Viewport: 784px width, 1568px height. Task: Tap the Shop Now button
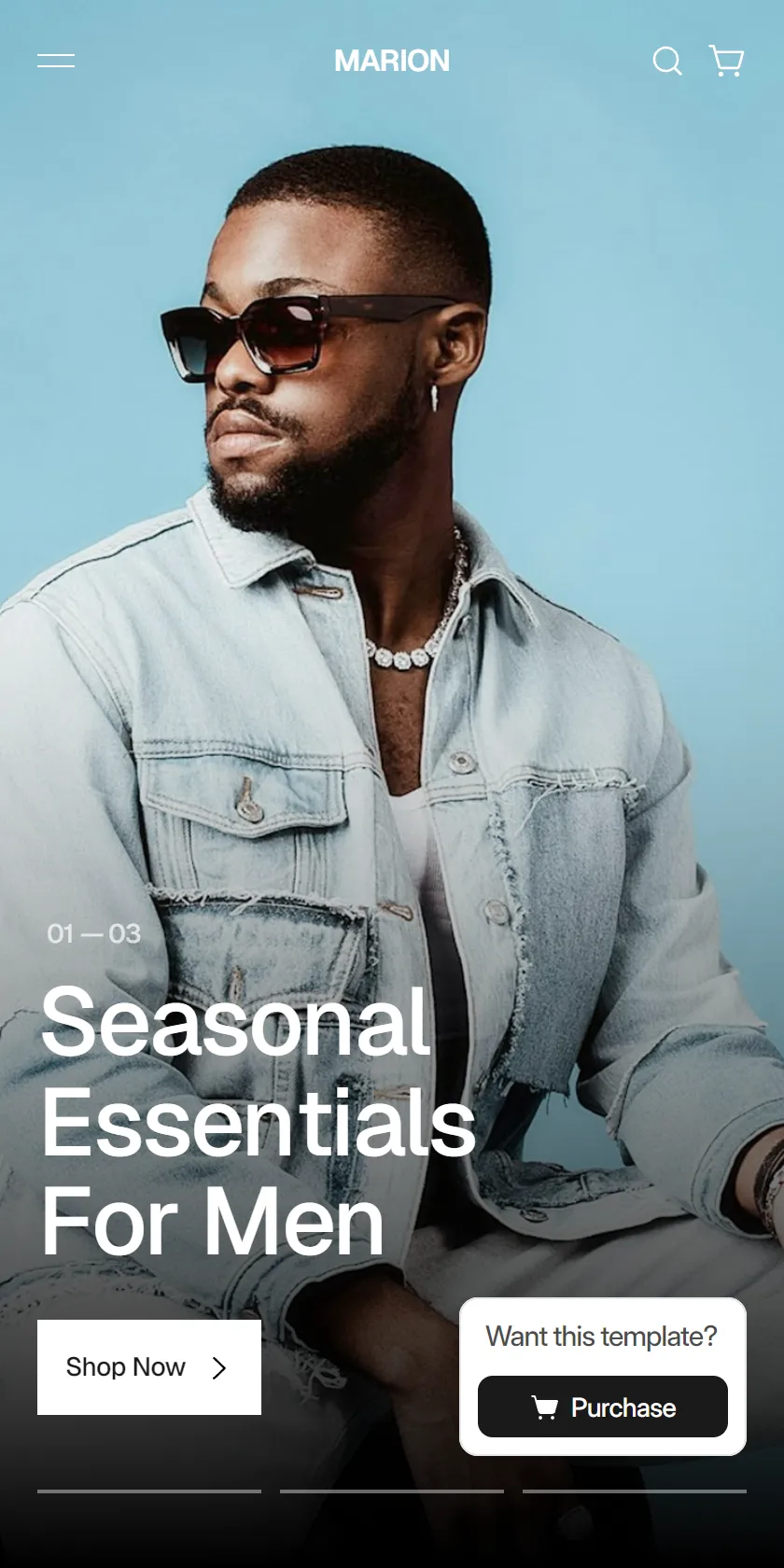[149, 1367]
